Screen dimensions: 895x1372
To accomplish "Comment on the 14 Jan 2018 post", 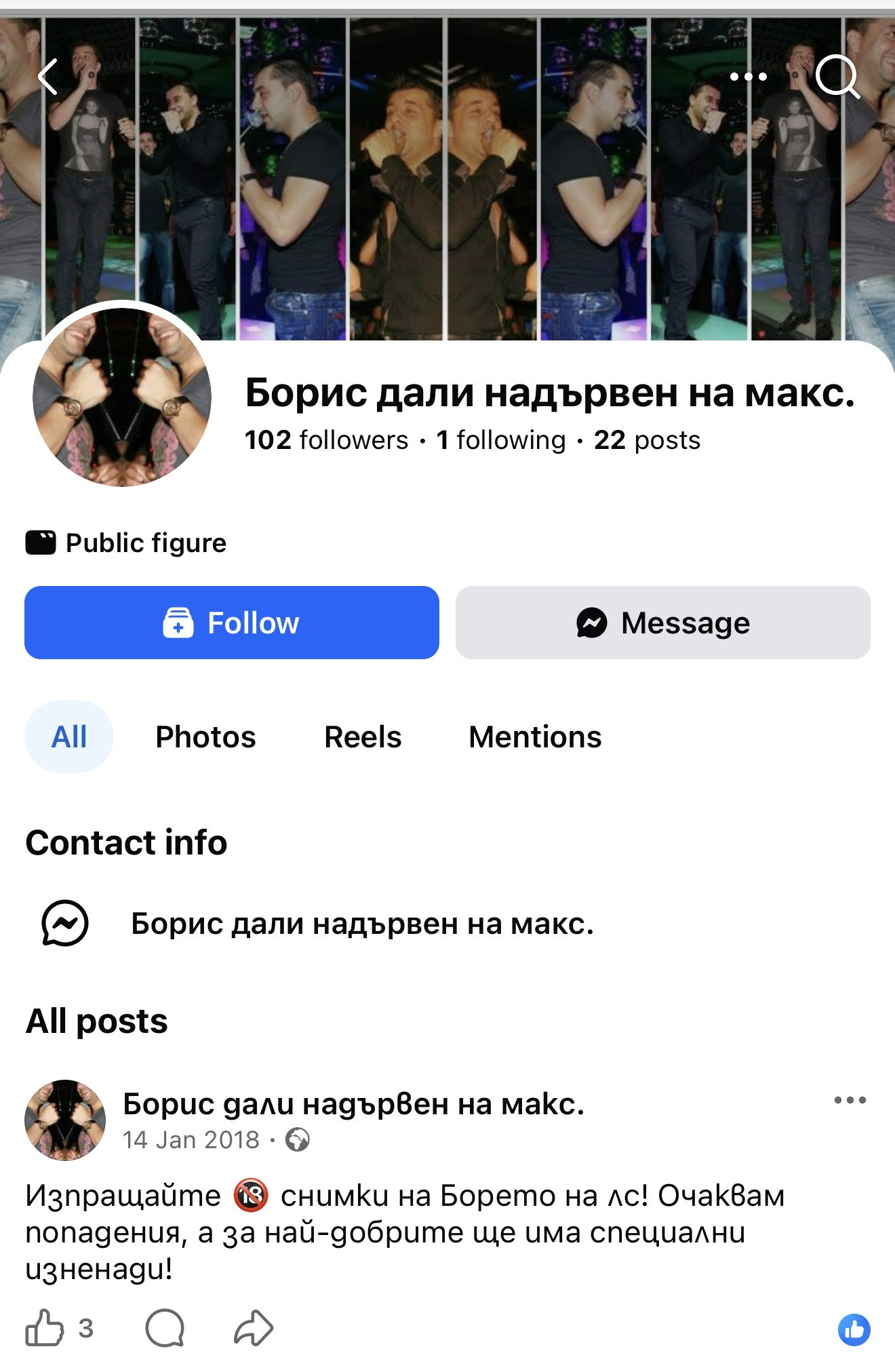I will 165,1328.
